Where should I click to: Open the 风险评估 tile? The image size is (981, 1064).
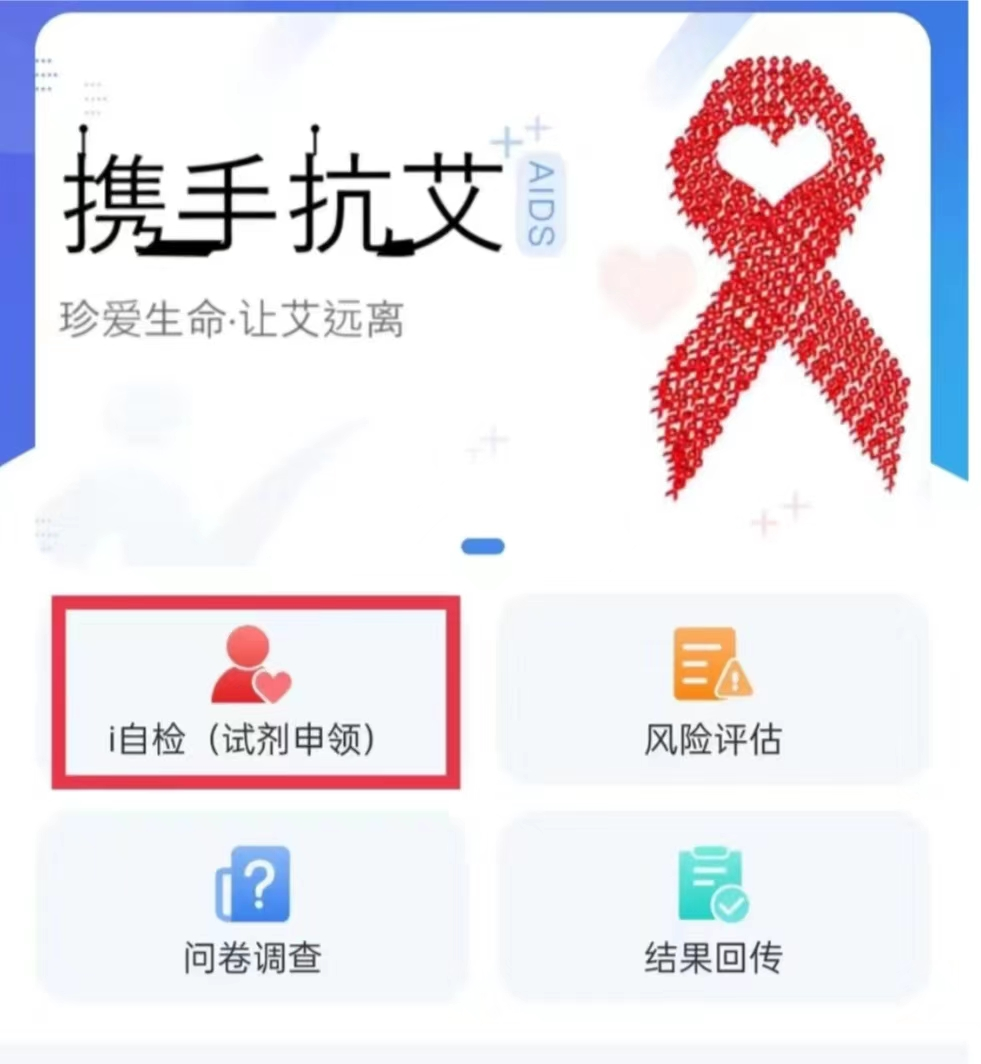[713, 692]
